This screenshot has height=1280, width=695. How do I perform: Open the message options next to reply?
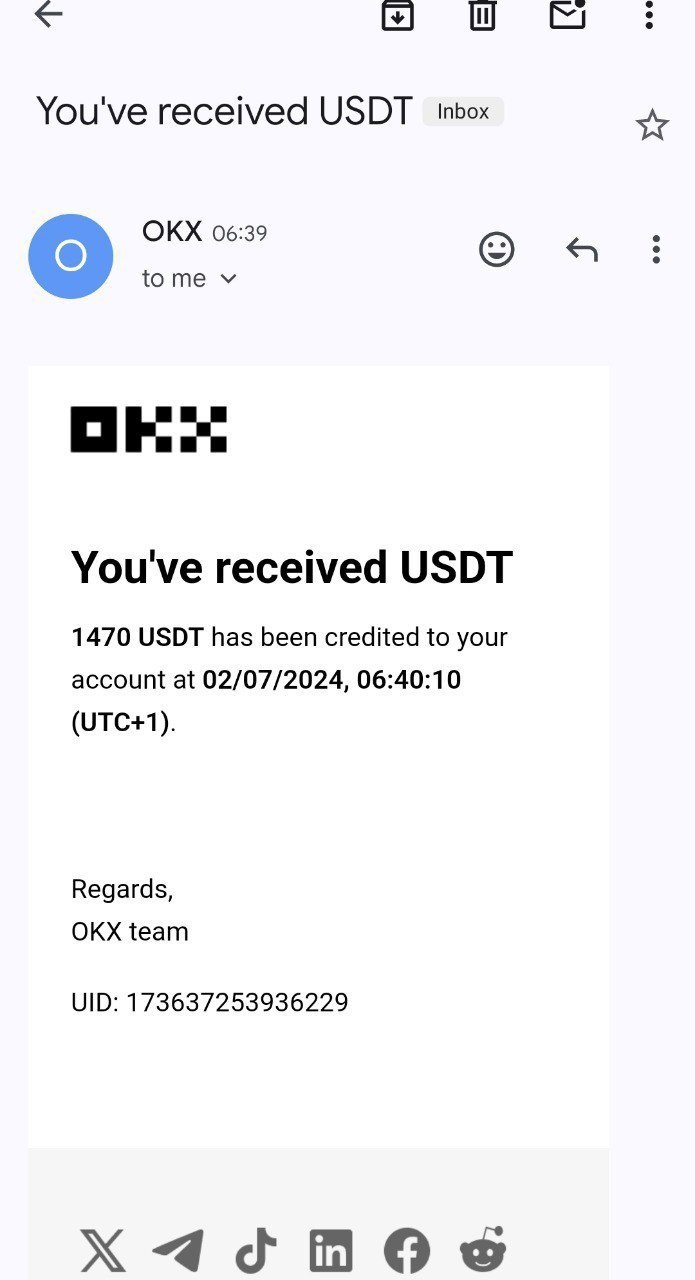[656, 249]
